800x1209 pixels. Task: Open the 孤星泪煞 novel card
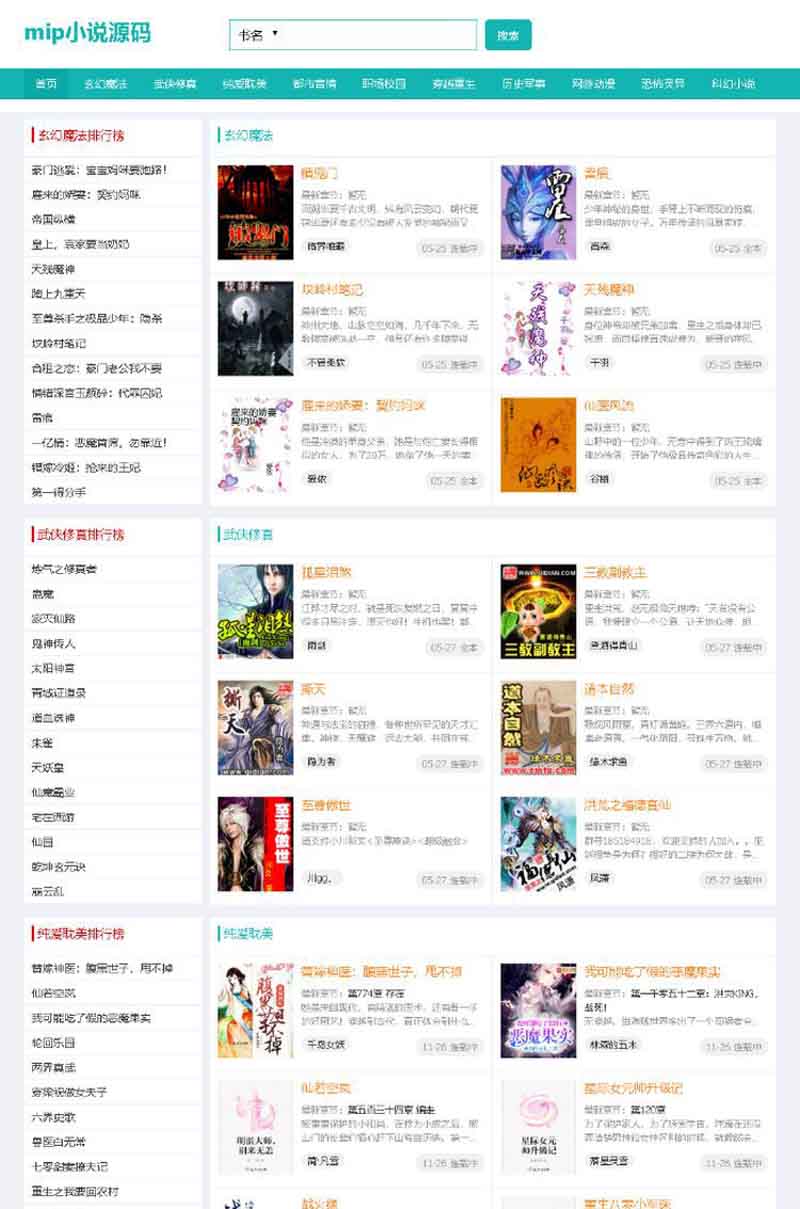326,573
